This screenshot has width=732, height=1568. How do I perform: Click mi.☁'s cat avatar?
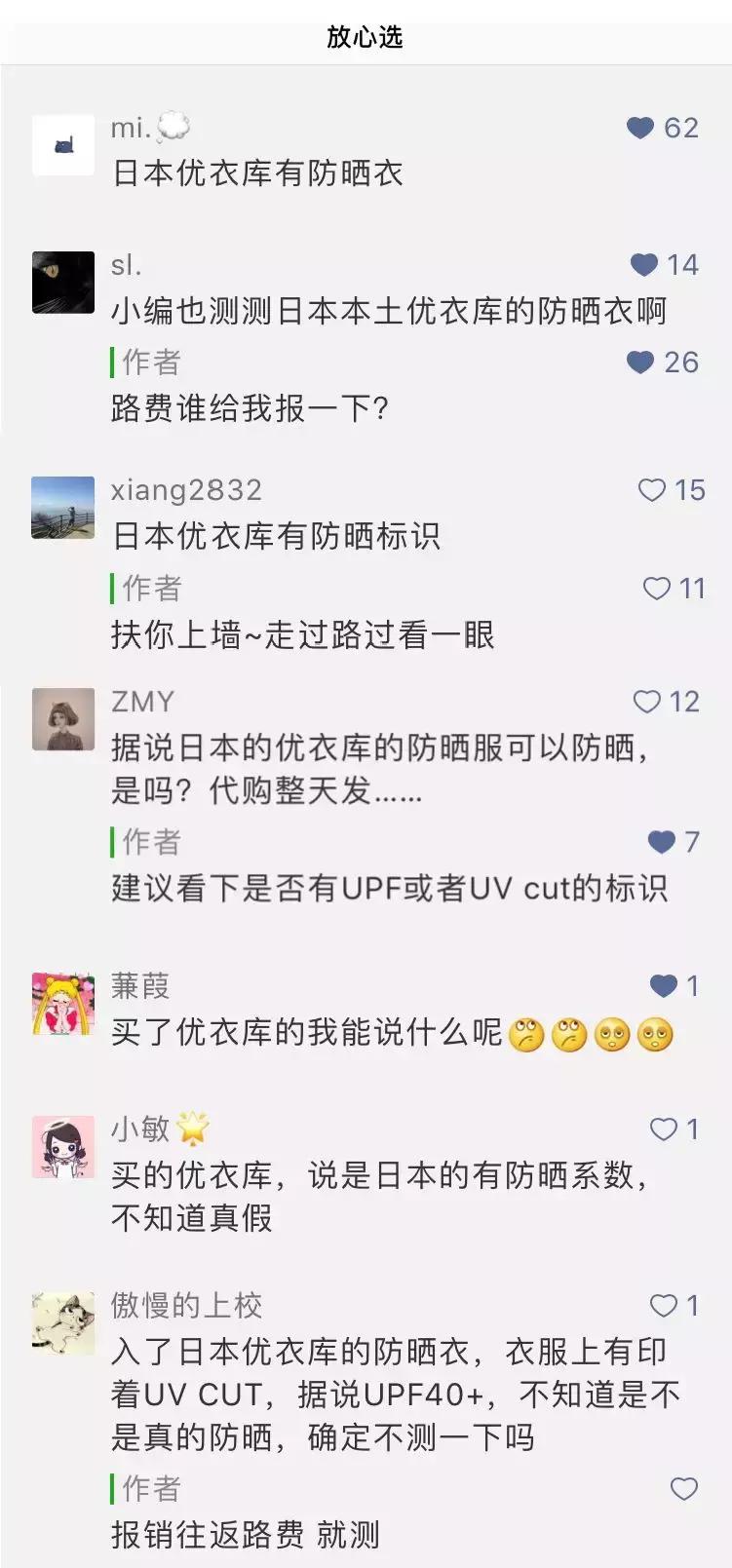pyautogui.click(x=62, y=144)
